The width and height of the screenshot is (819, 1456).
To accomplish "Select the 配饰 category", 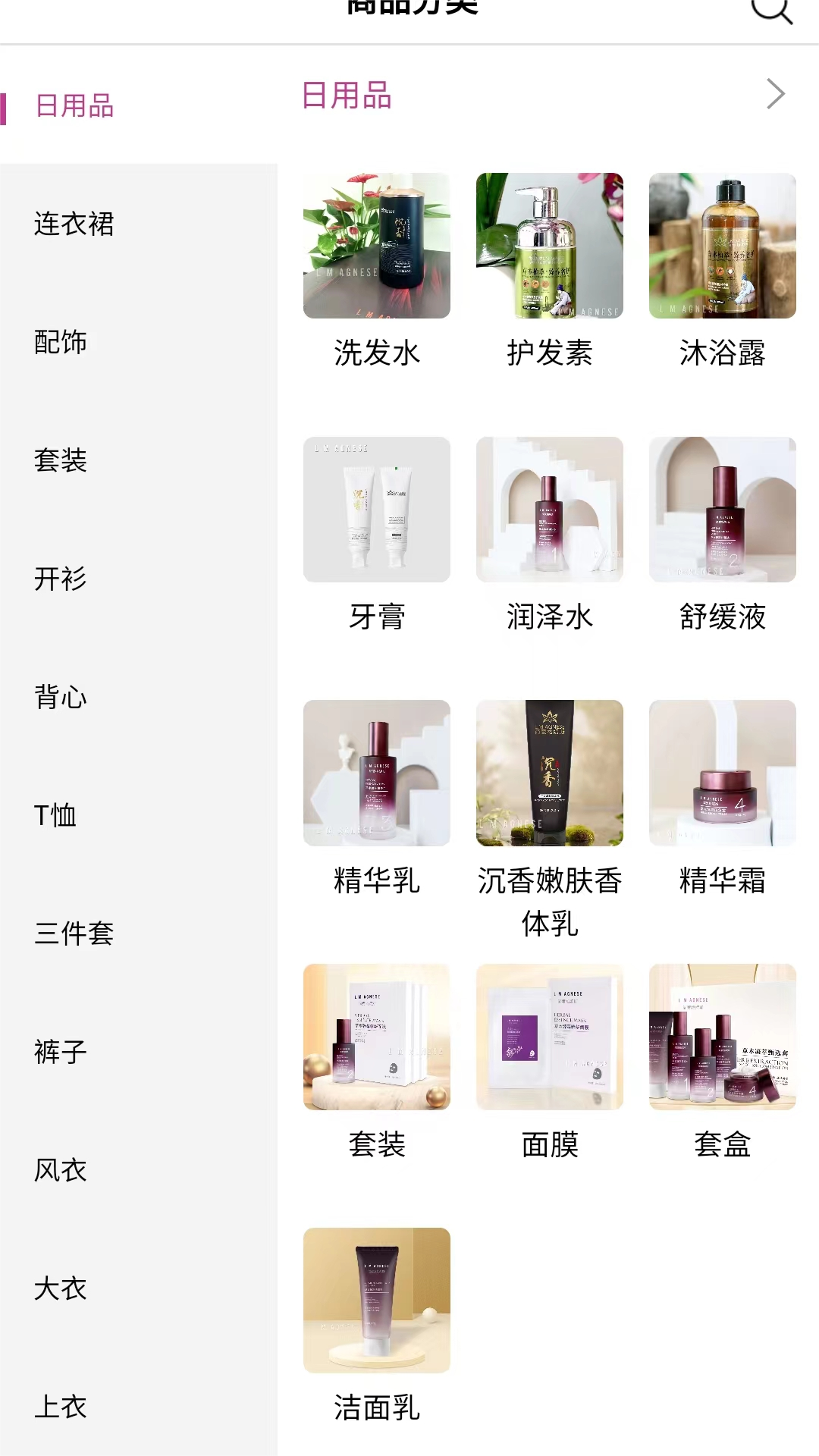I will [x=61, y=342].
